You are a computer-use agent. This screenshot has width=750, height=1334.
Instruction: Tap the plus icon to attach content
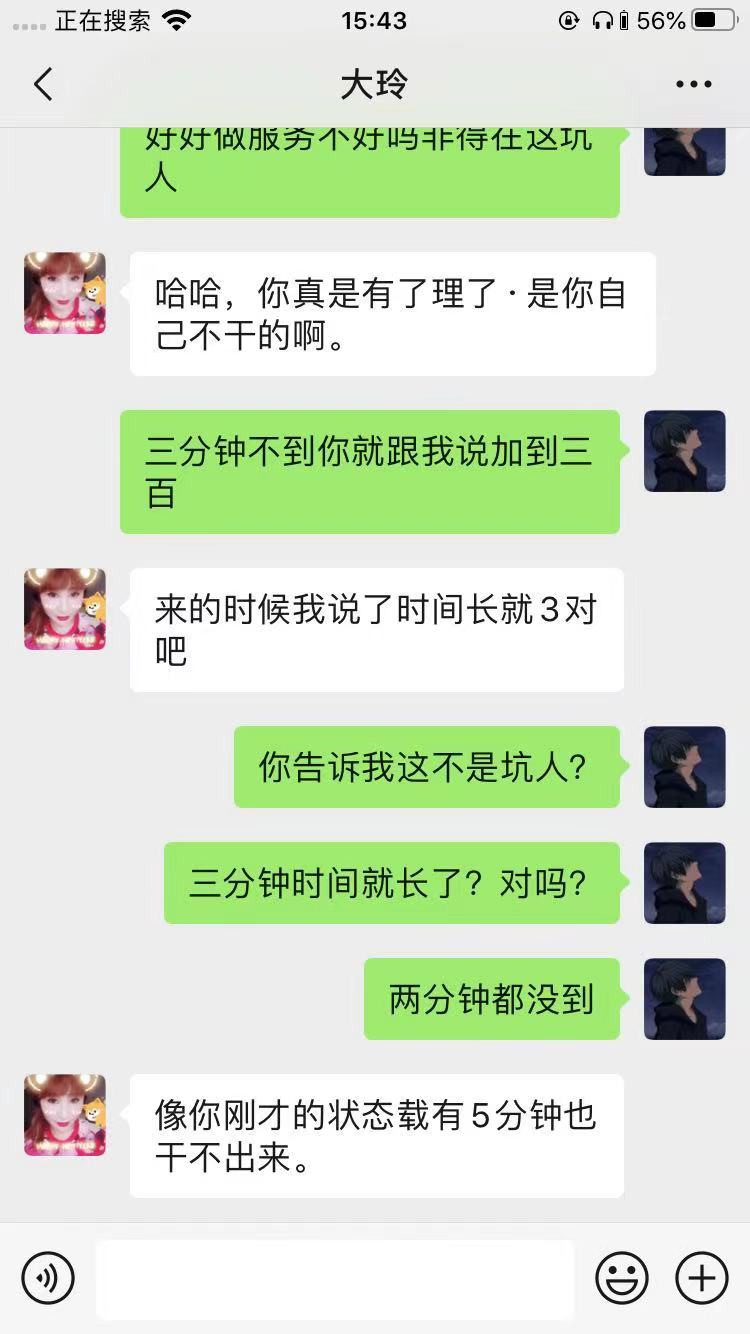(702, 1278)
